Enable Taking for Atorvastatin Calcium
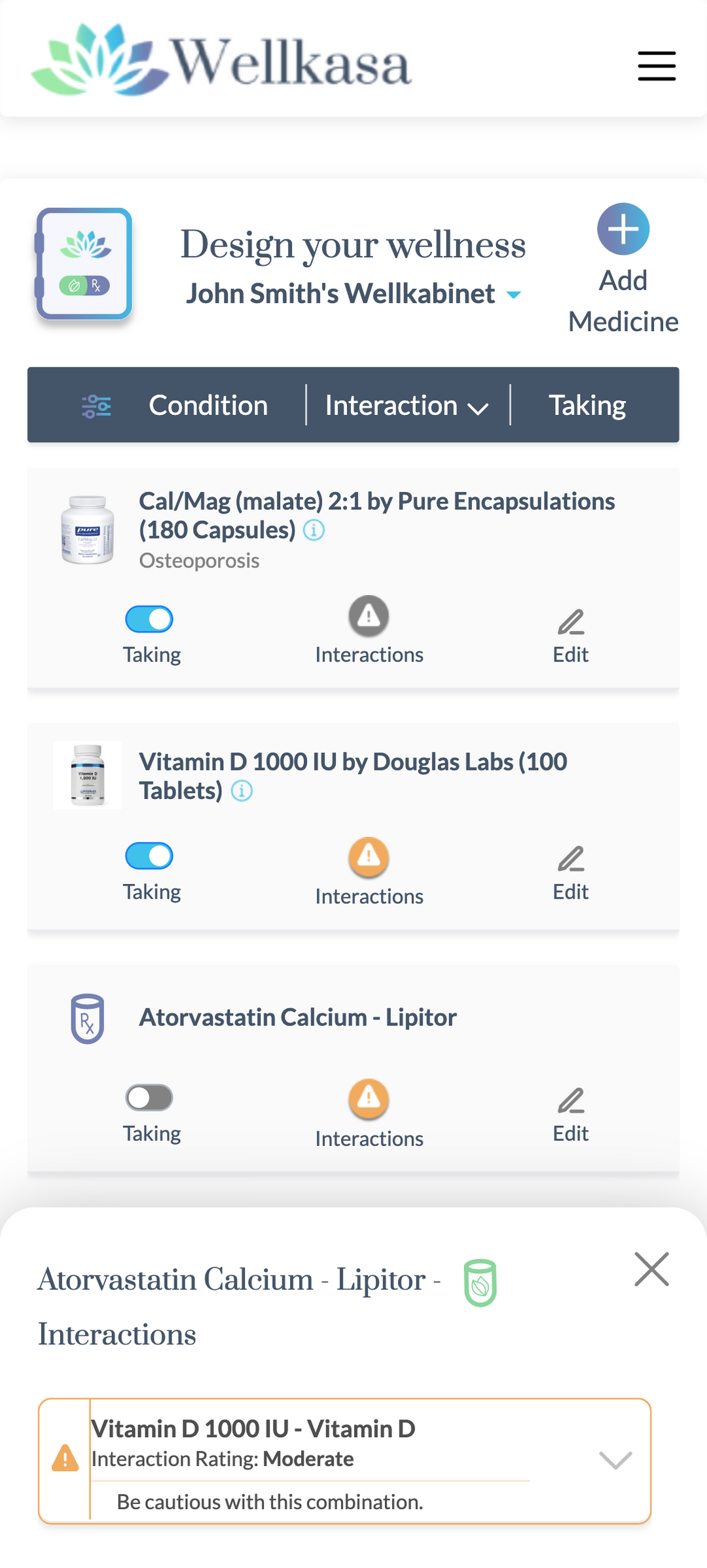 point(149,1097)
